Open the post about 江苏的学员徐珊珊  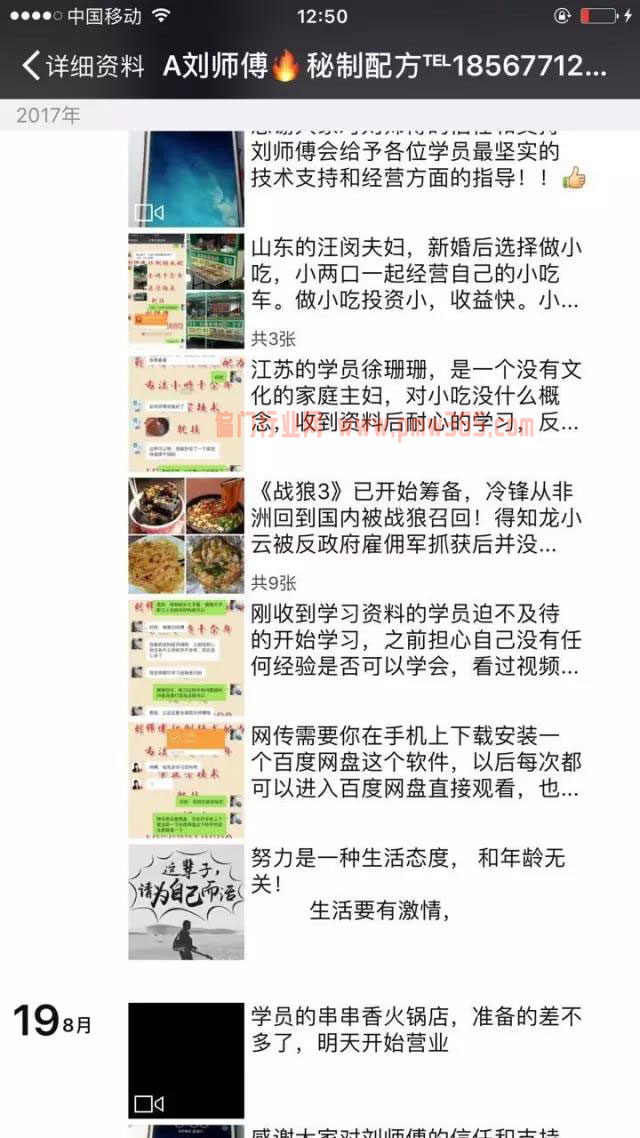click(416, 396)
